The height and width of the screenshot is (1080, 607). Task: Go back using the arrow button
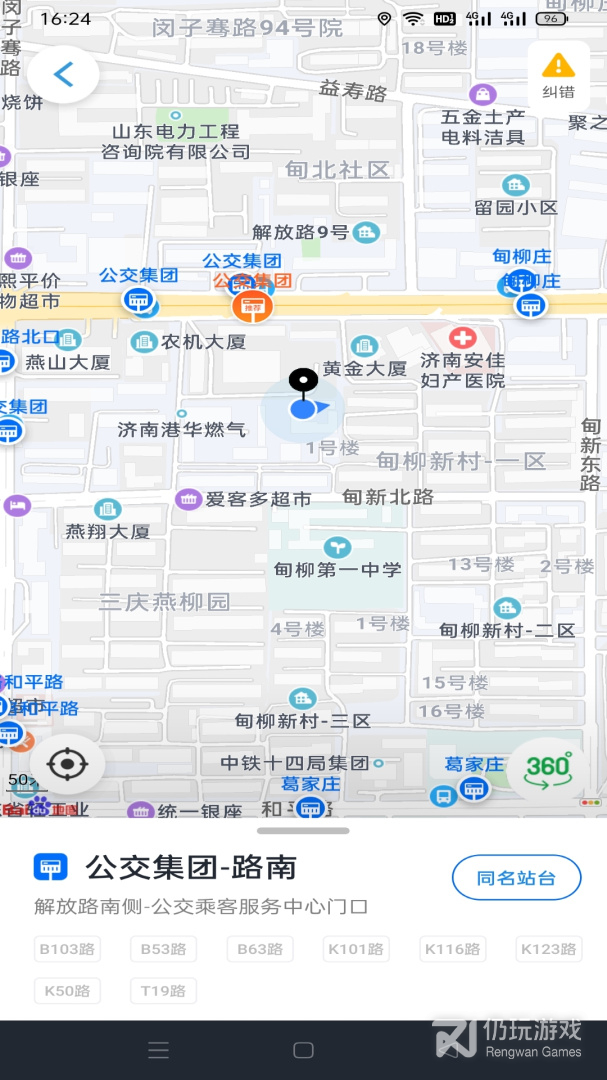[x=63, y=74]
